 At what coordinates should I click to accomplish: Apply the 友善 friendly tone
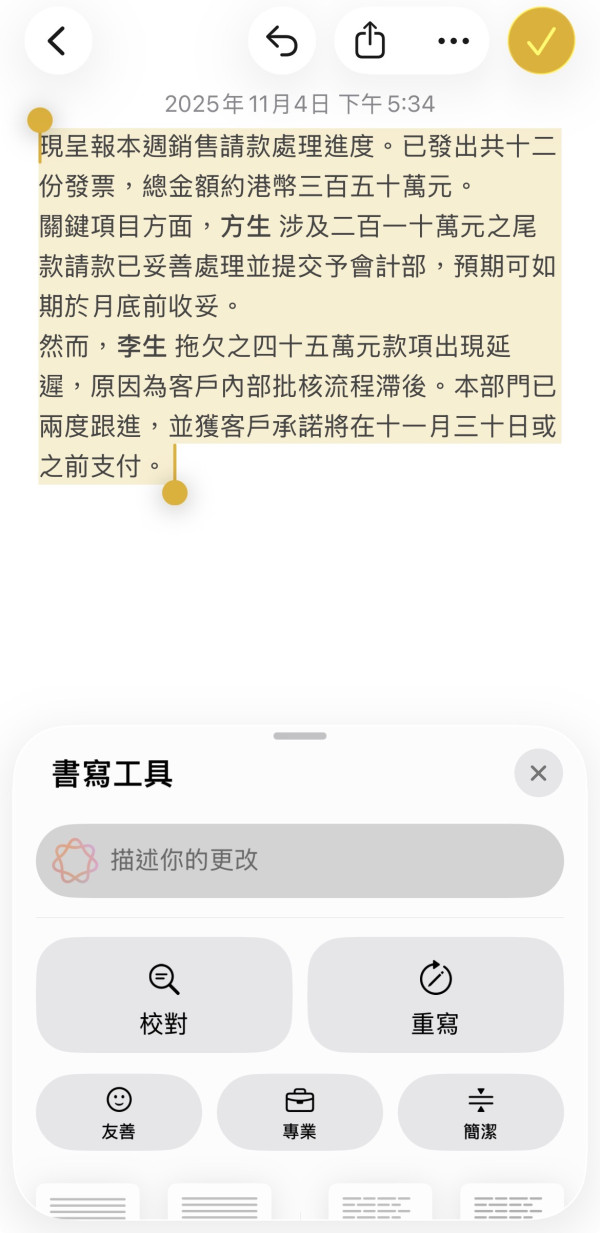(119, 1112)
